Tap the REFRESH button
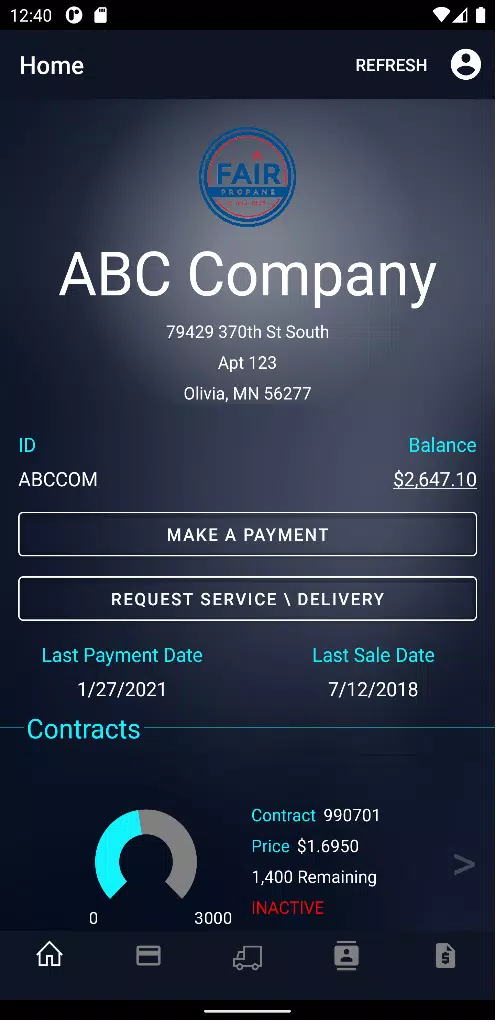 [391, 65]
